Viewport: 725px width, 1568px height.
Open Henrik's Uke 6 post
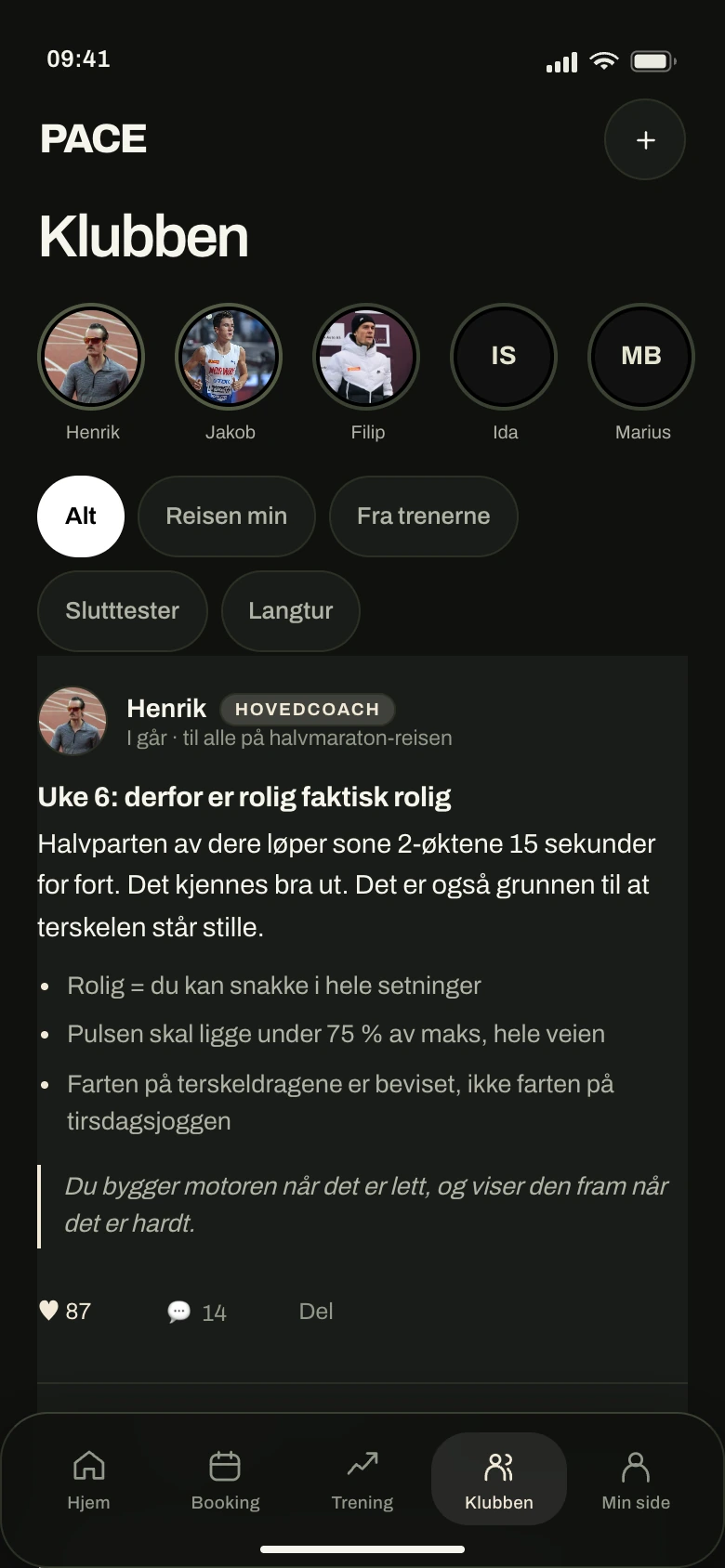[244, 797]
